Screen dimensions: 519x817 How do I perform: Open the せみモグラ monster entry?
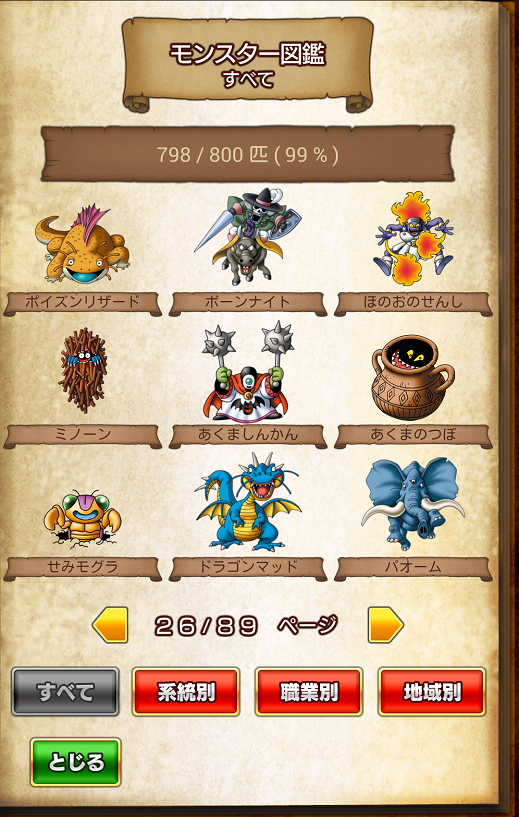point(82,535)
